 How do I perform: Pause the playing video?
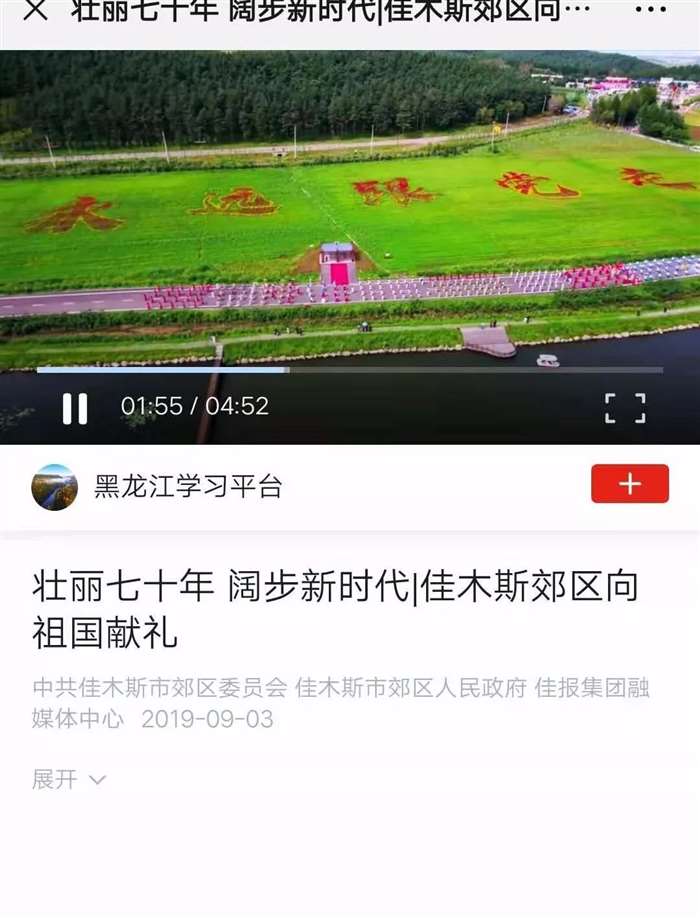pyautogui.click(x=75, y=408)
